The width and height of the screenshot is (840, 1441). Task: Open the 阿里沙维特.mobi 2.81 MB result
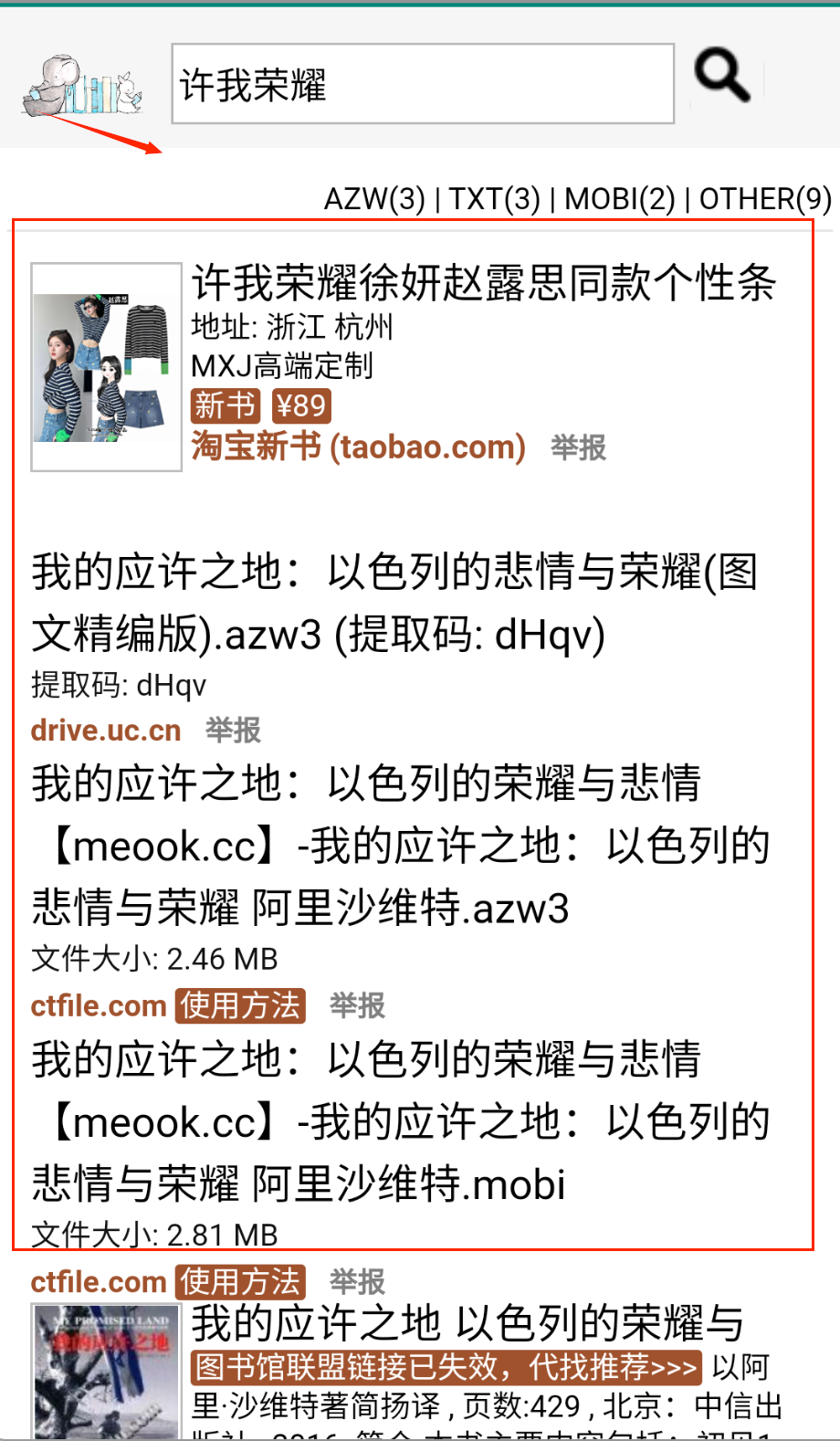pyautogui.click(x=400, y=1121)
